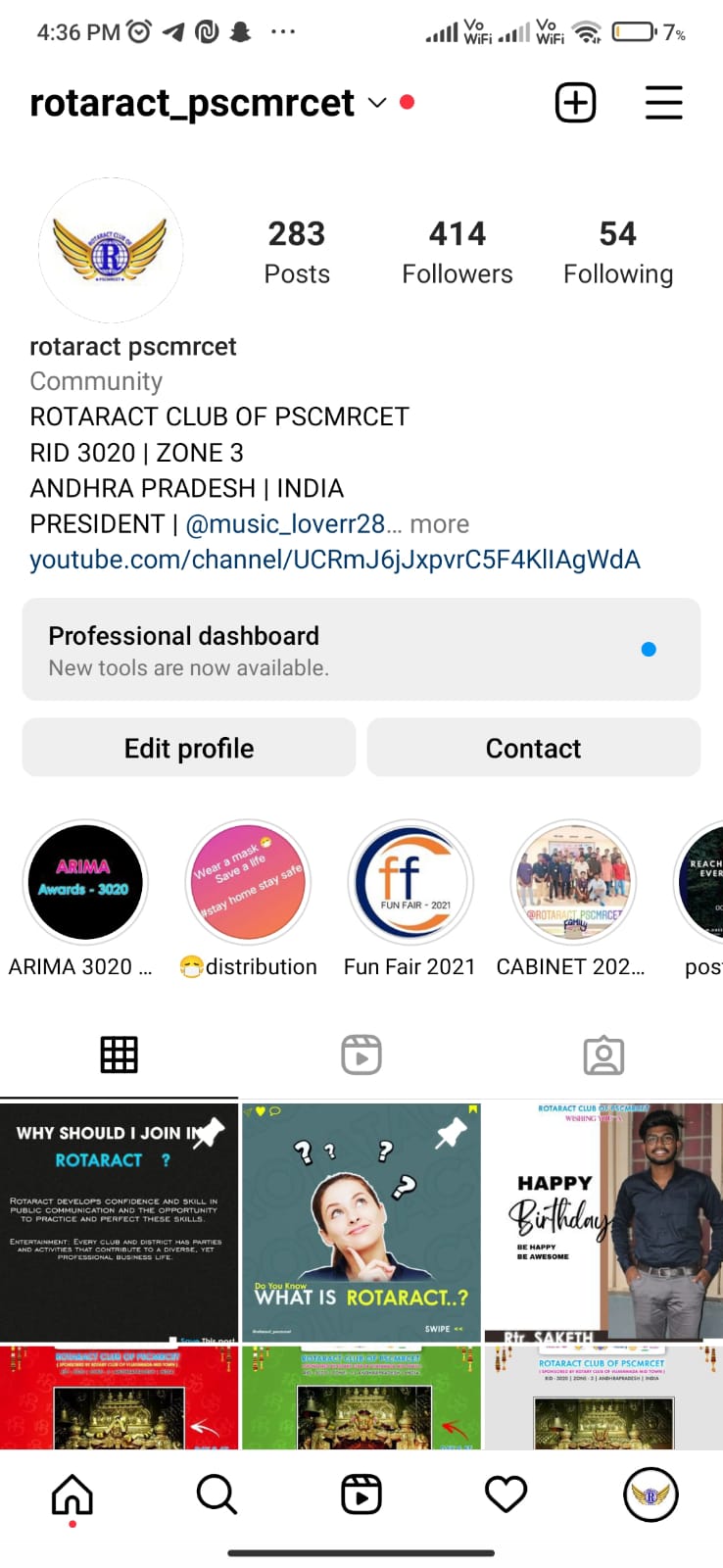Open the CABINET 202... highlight
The width and height of the screenshot is (723, 1568).
[573, 882]
